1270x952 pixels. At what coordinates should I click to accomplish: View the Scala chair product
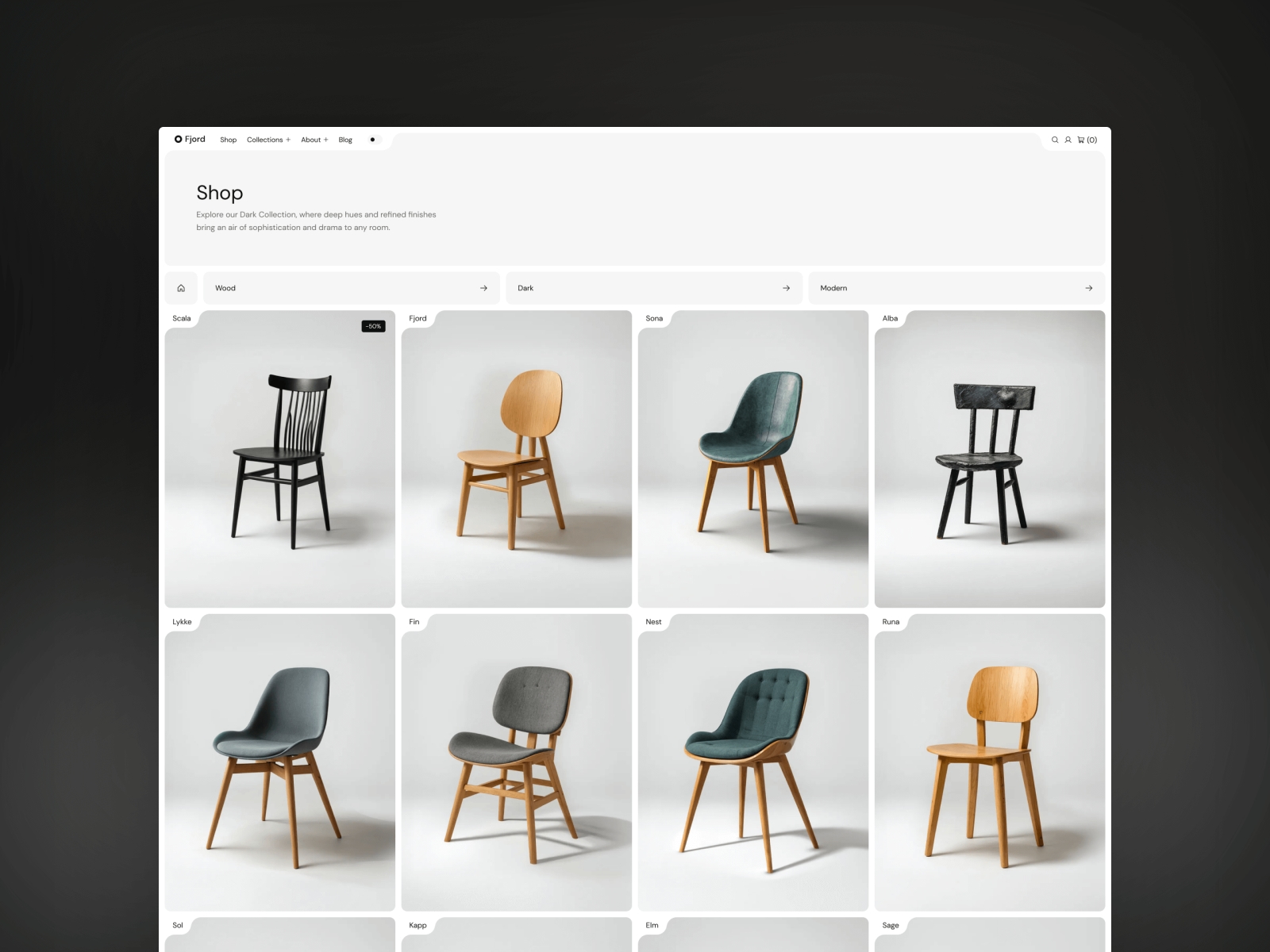coord(279,460)
